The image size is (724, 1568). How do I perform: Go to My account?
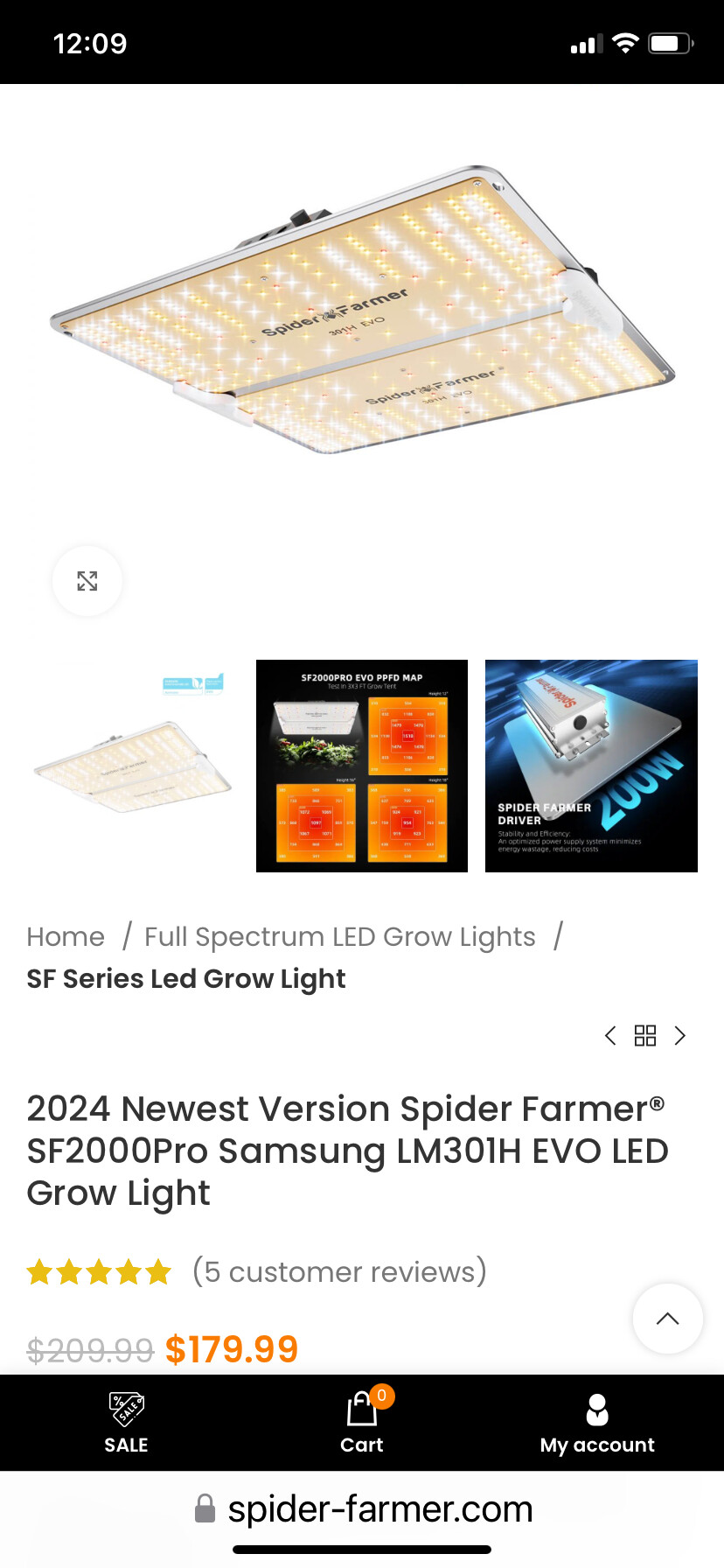(x=597, y=1423)
